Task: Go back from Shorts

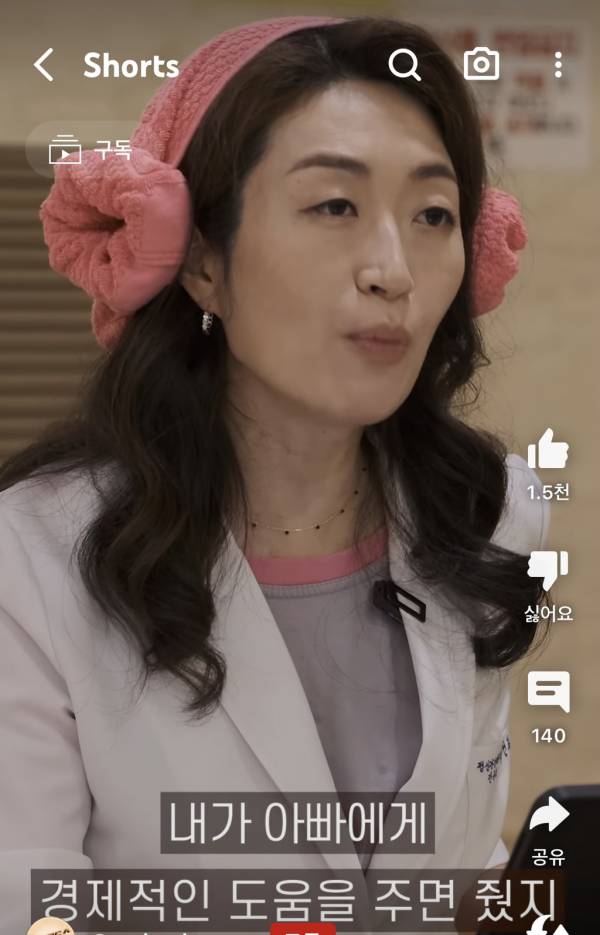Action: click(x=43, y=66)
